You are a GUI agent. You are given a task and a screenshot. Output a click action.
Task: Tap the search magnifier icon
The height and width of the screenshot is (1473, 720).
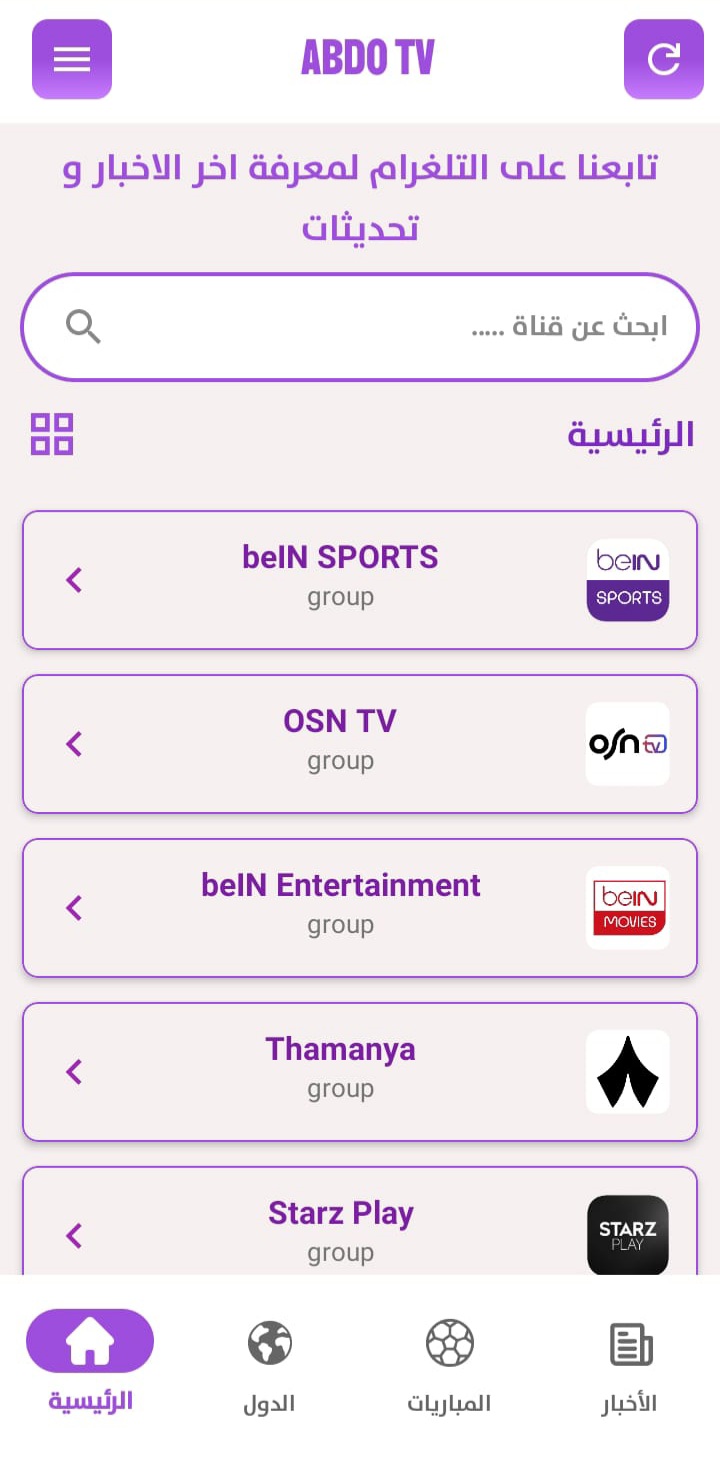[83, 326]
